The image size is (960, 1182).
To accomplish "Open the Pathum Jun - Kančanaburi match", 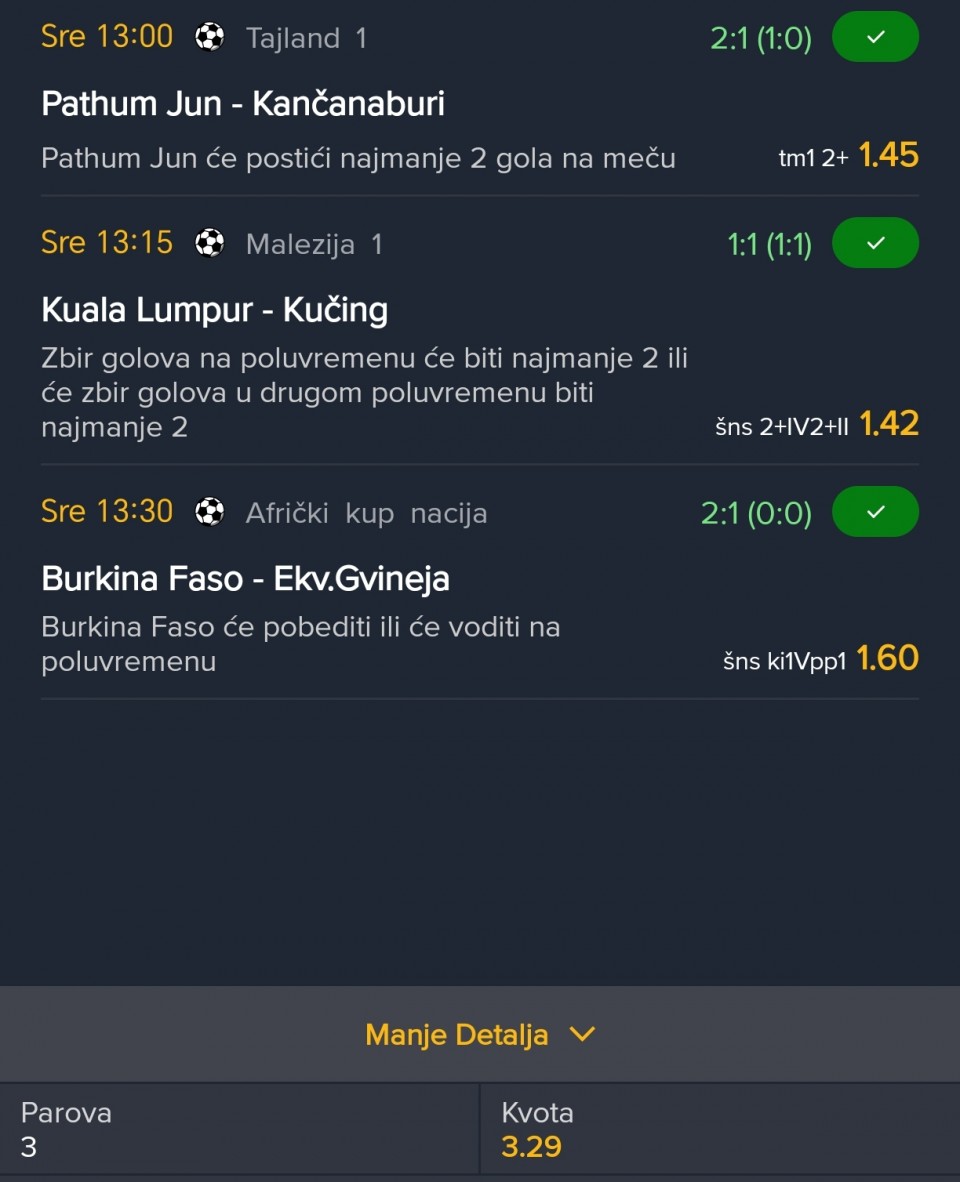I will pos(243,104).
